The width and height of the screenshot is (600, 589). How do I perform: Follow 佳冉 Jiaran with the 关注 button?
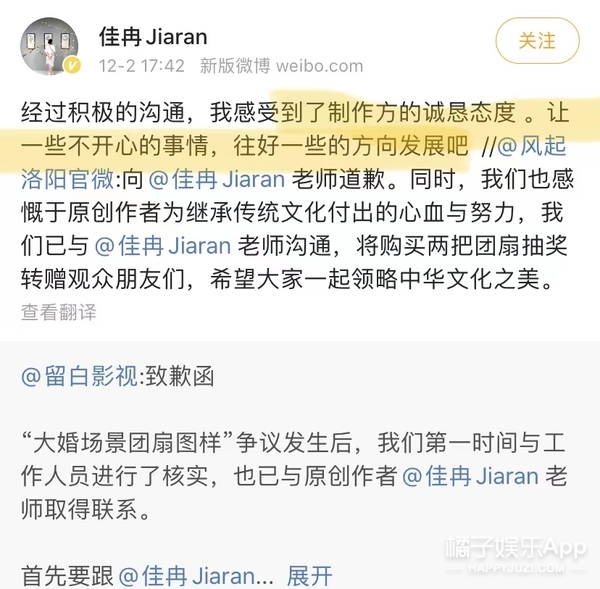click(x=538, y=41)
